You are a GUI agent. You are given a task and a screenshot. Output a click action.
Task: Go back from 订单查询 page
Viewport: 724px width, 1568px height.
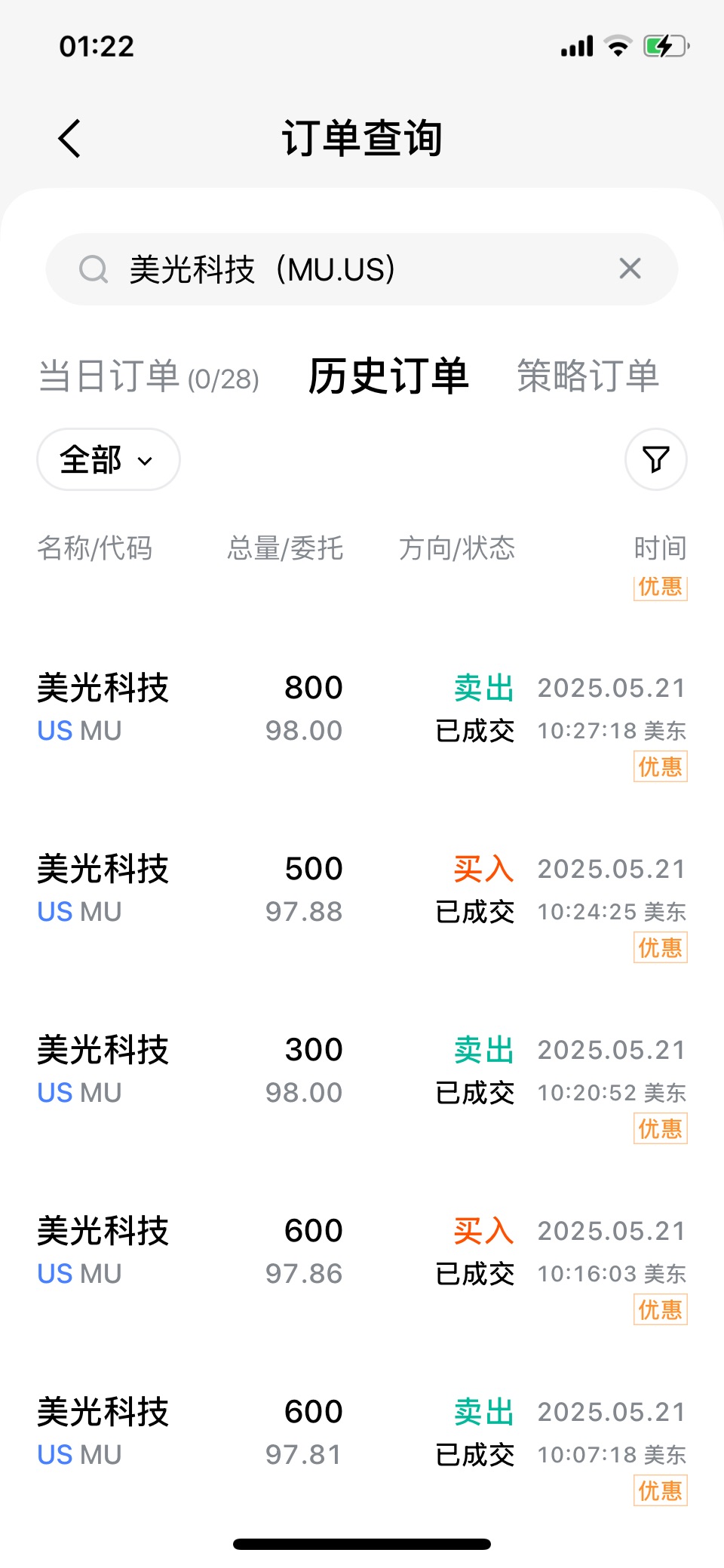point(69,139)
